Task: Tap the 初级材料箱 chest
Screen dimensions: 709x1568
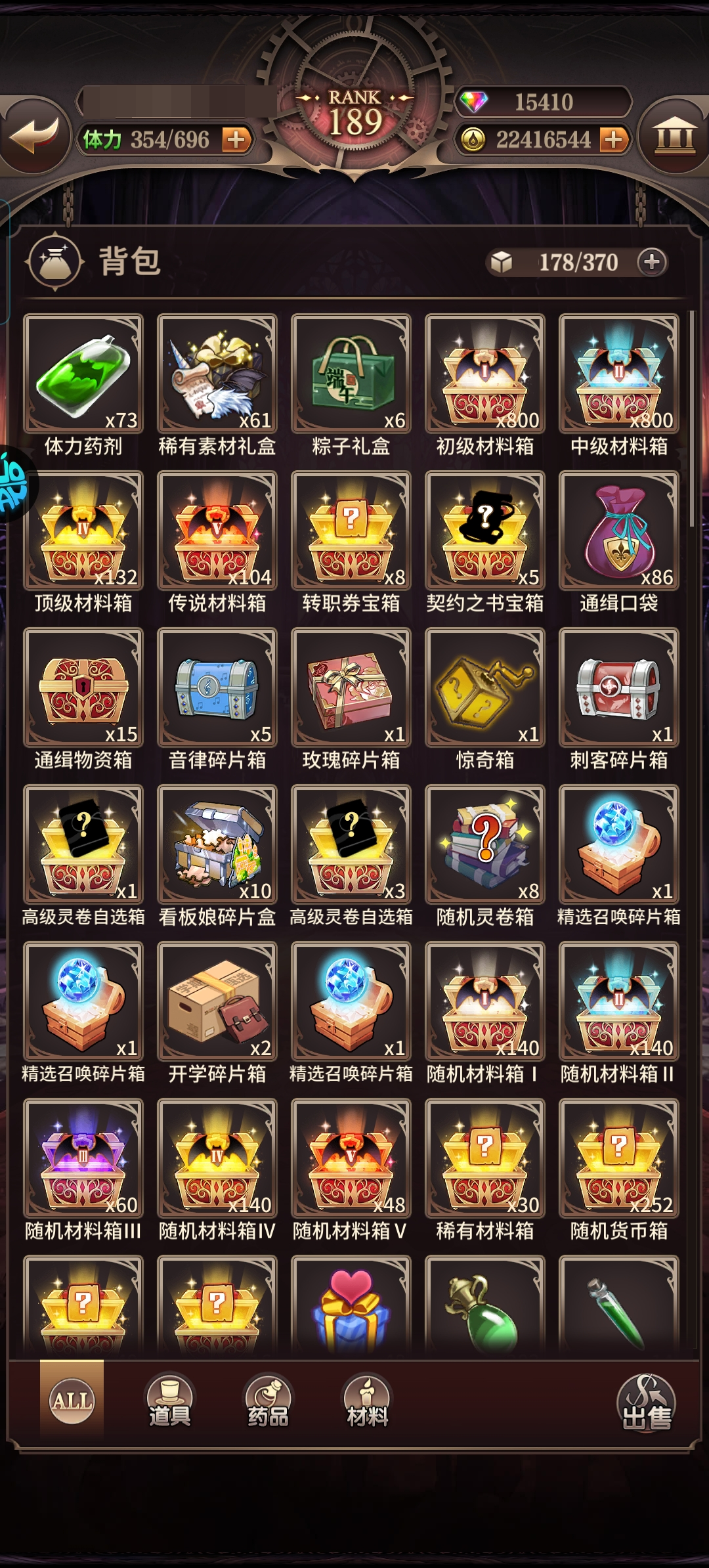Action: (x=485, y=374)
